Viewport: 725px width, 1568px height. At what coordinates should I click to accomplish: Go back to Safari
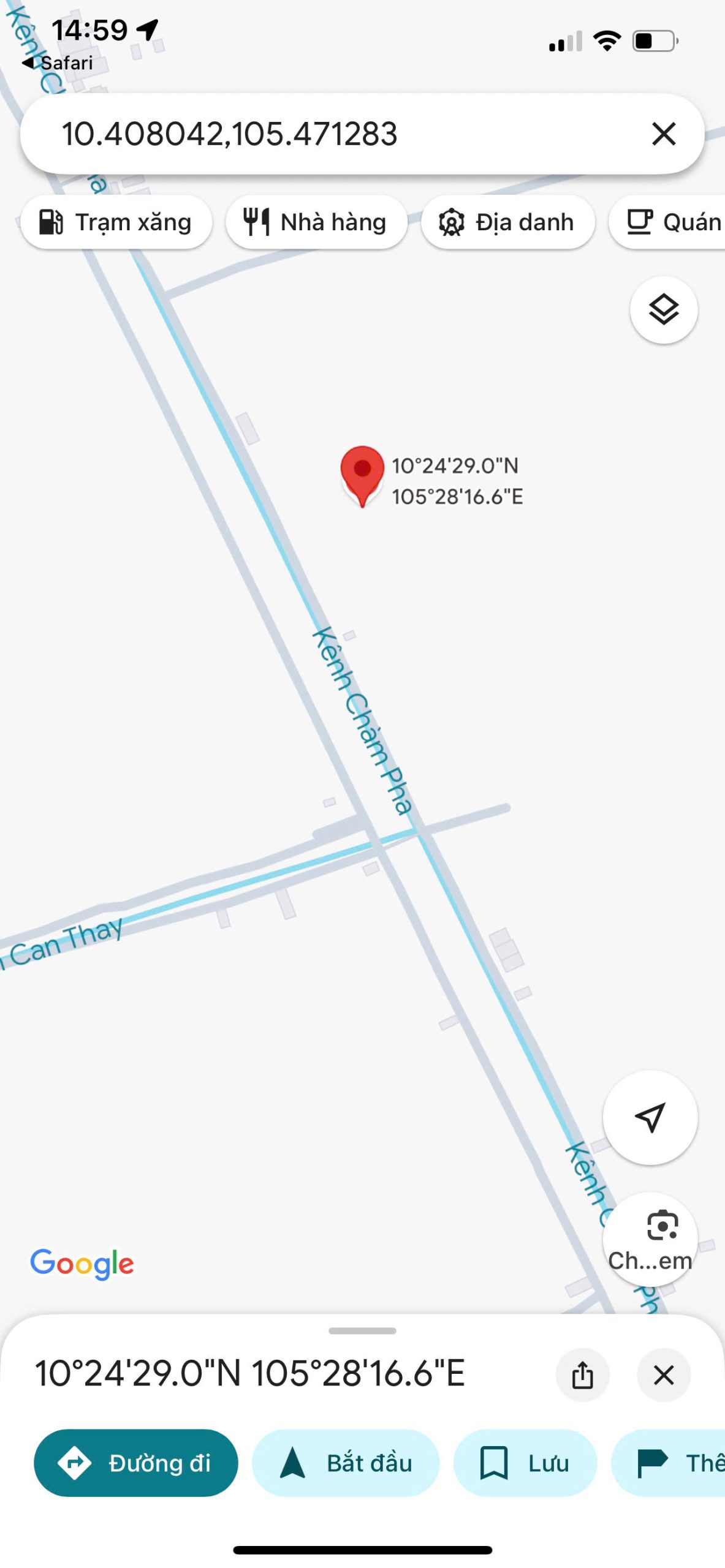click(57, 62)
